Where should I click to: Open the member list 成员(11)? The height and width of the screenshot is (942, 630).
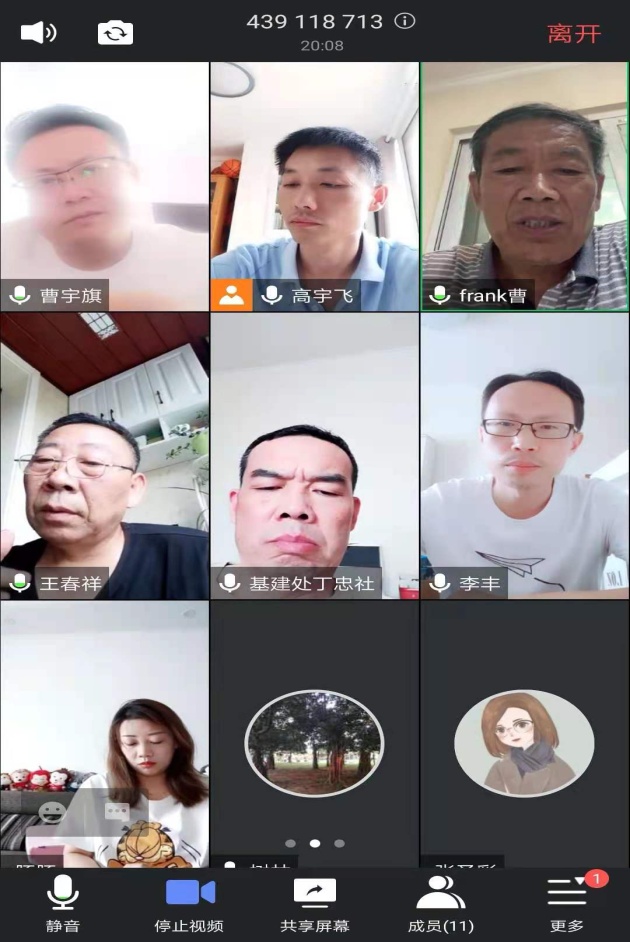(440, 903)
